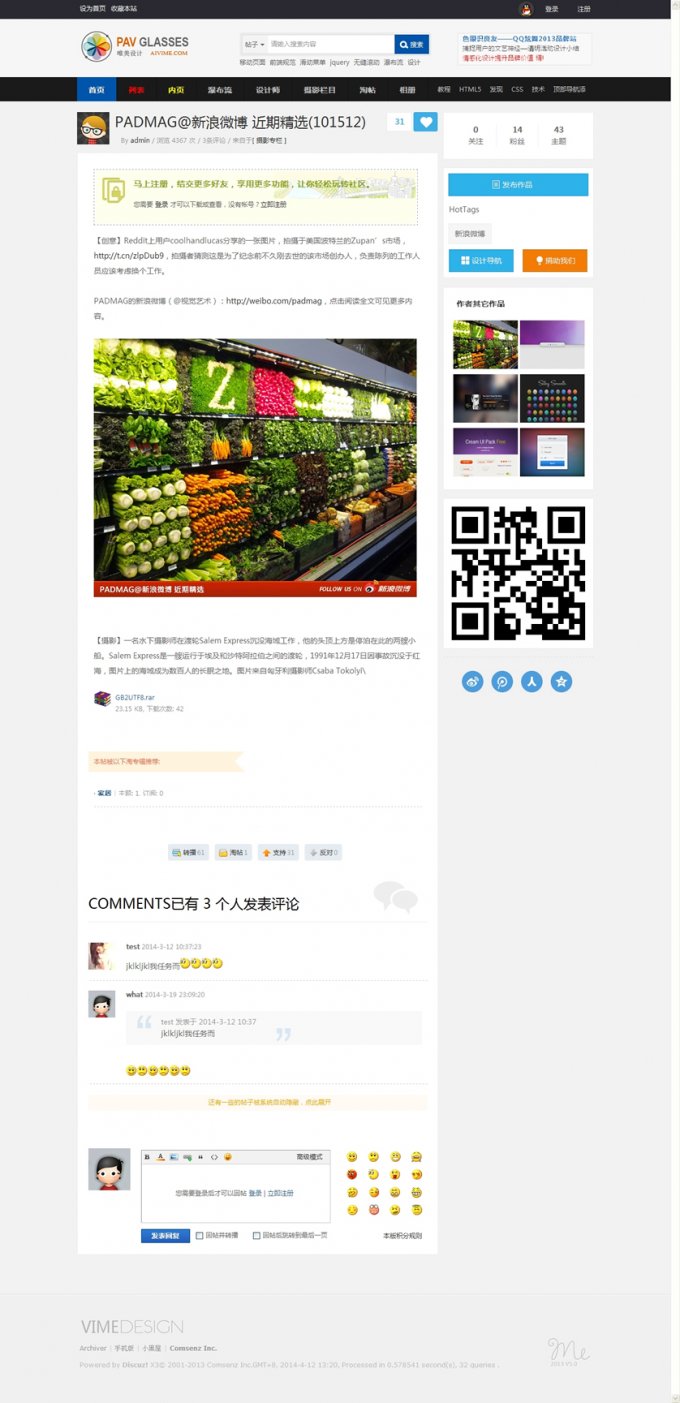
Task: Tap the 注册 link in top bar
Action: [584, 9]
